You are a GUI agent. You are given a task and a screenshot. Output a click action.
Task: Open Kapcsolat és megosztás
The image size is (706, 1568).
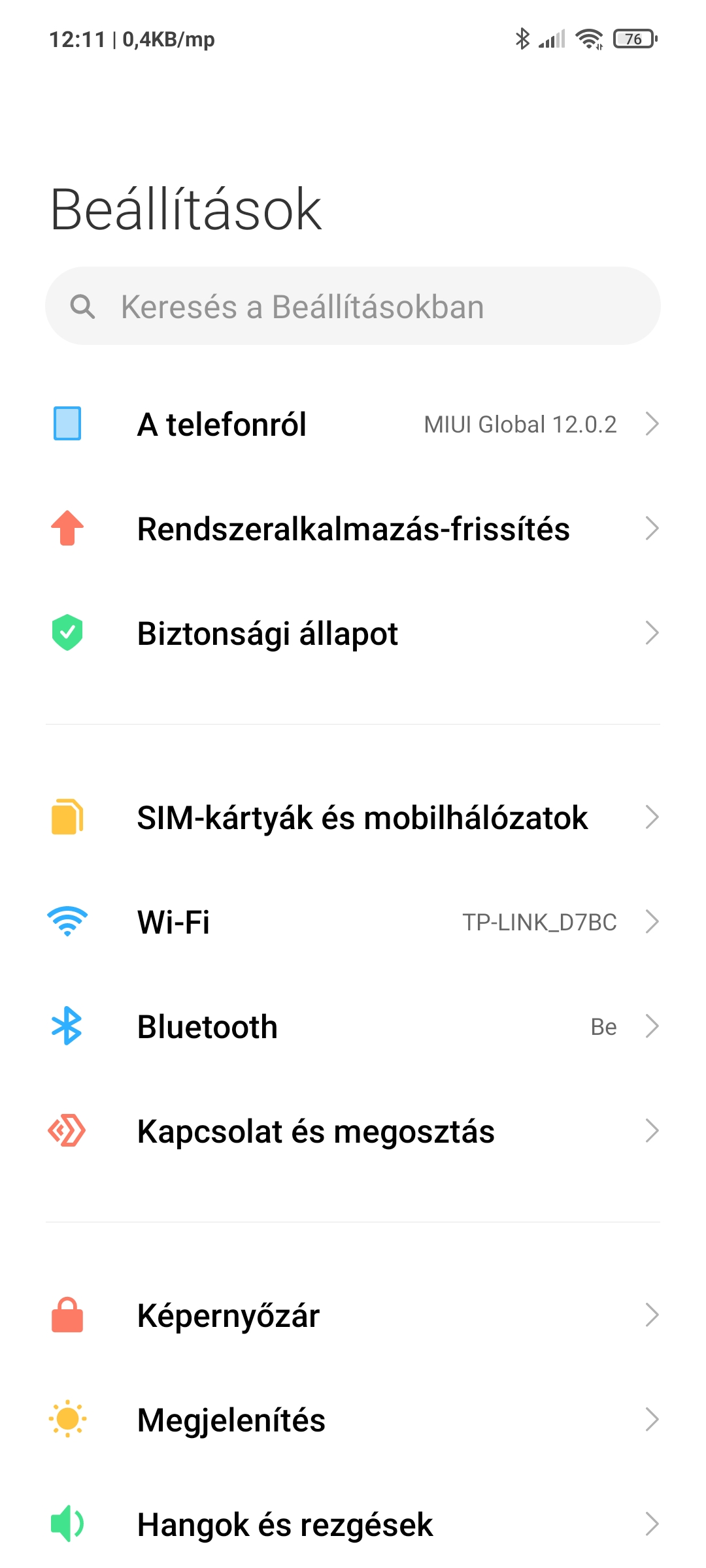click(x=353, y=1131)
